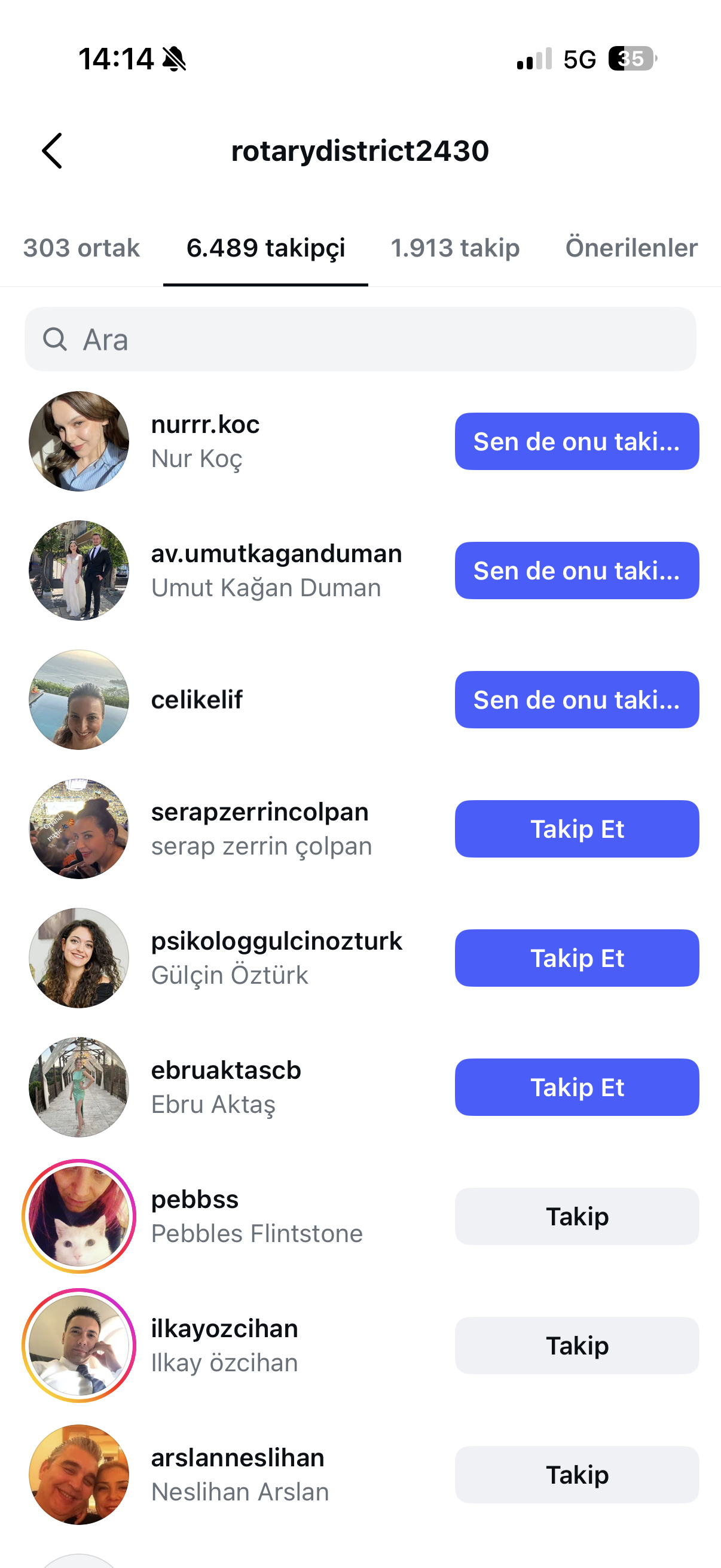
Task: Follow back celikelif
Action: [576, 700]
